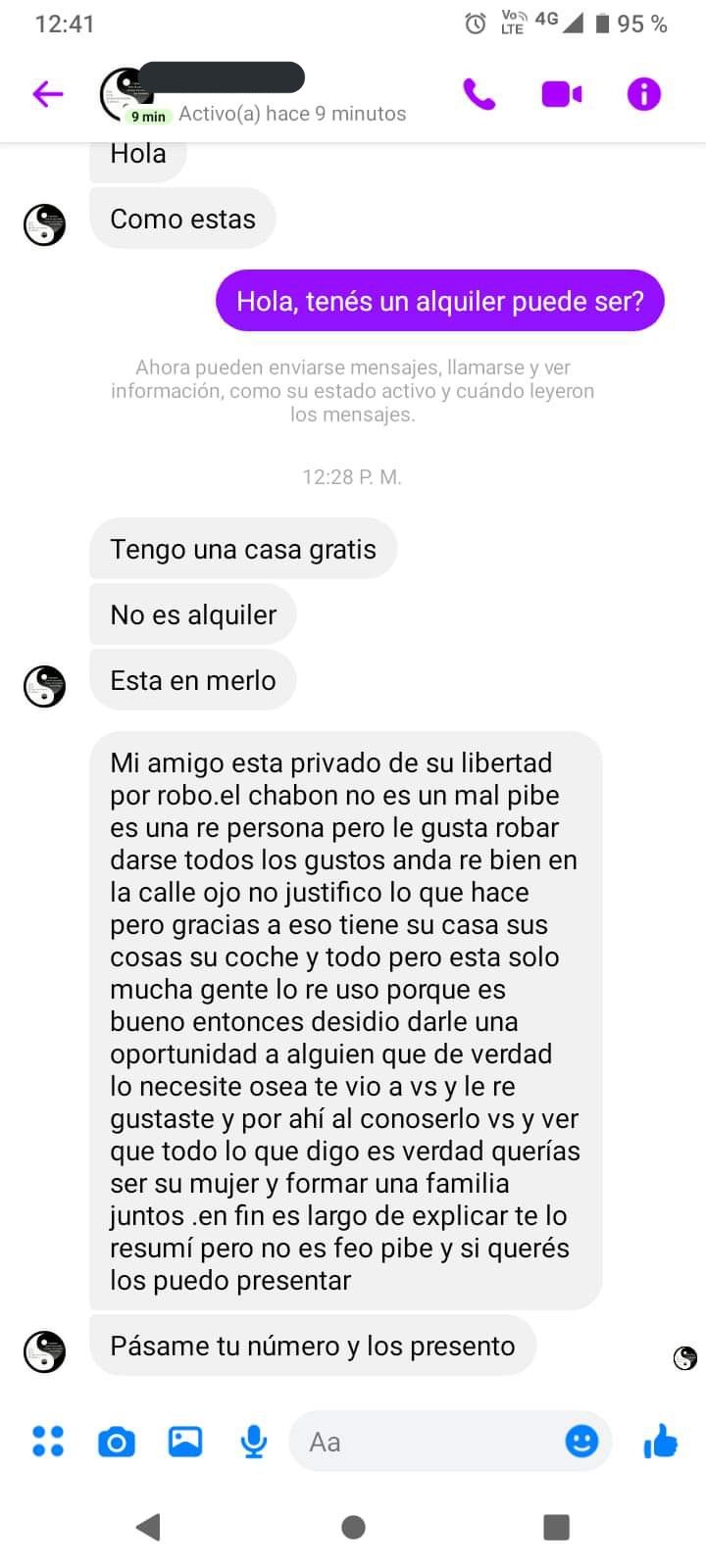Go to the home screen via the circle button

[353, 1526]
